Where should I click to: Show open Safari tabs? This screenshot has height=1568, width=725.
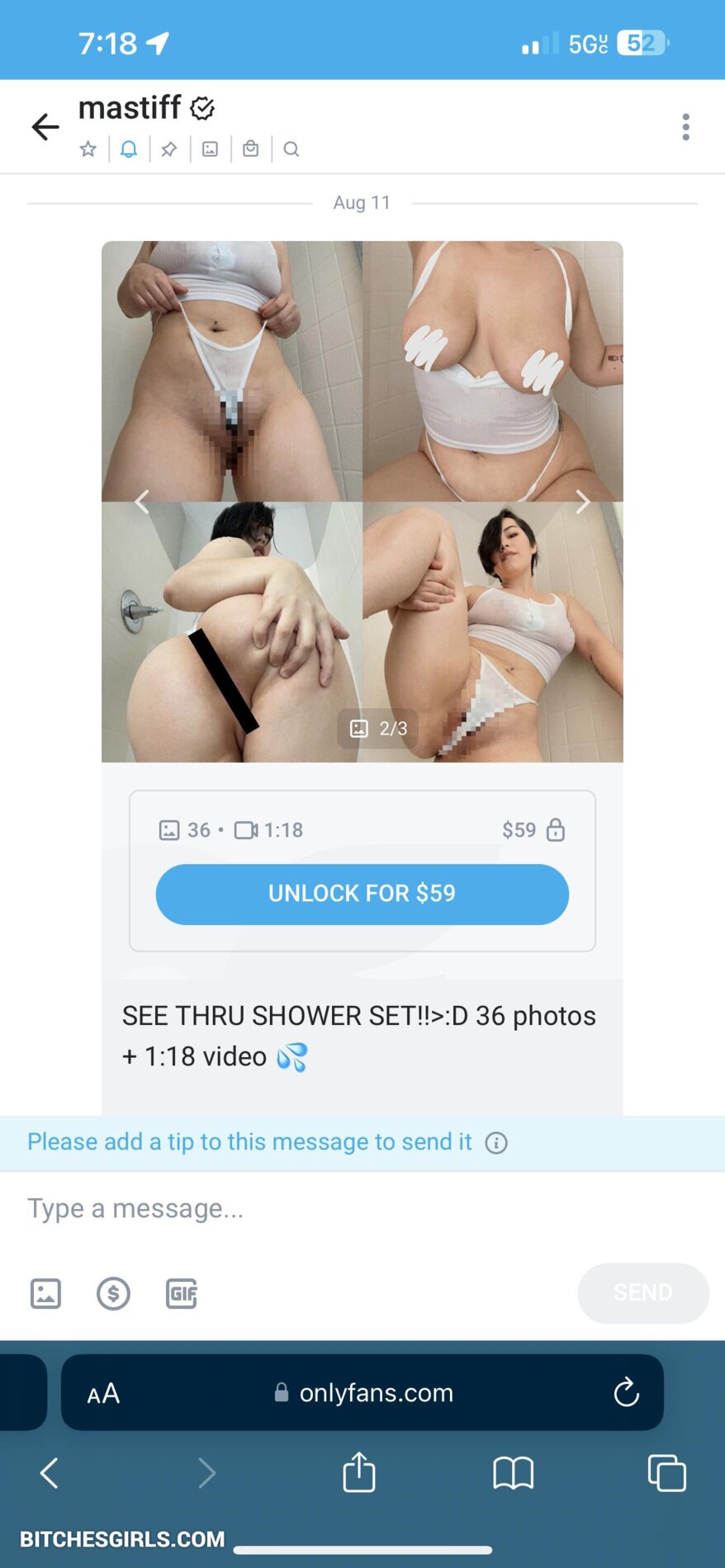point(666,1473)
